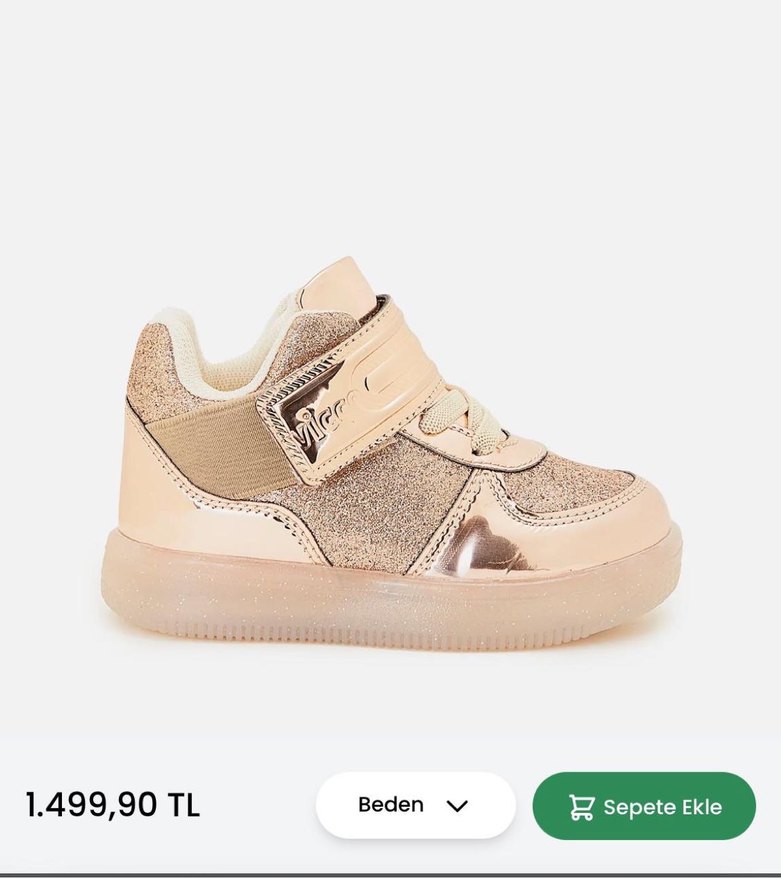Open the Beden size dropdown
Image resolution: width=781 pixels, height=878 pixels.
click(415, 805)
